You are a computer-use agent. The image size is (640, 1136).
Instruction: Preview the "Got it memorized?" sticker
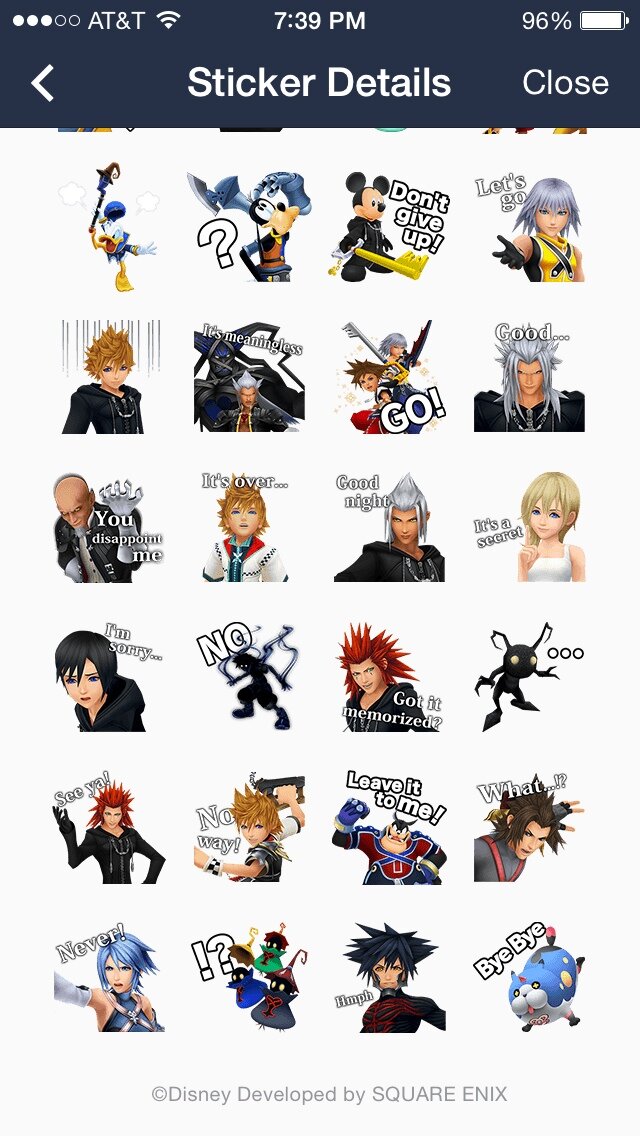click(x=390, y=677)
